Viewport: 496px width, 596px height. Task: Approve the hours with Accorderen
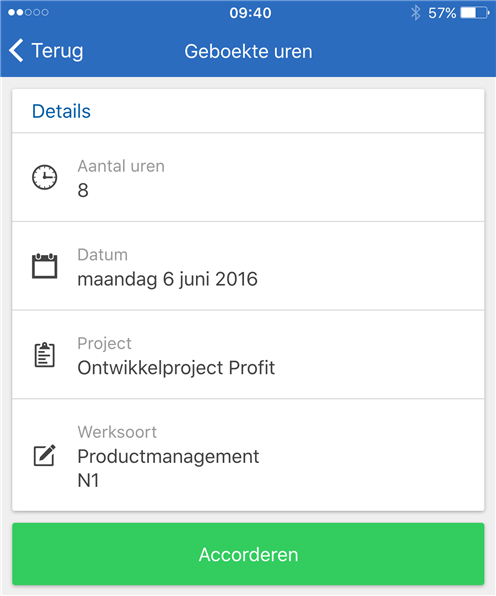pyautogui.click(x=248, y=554)
